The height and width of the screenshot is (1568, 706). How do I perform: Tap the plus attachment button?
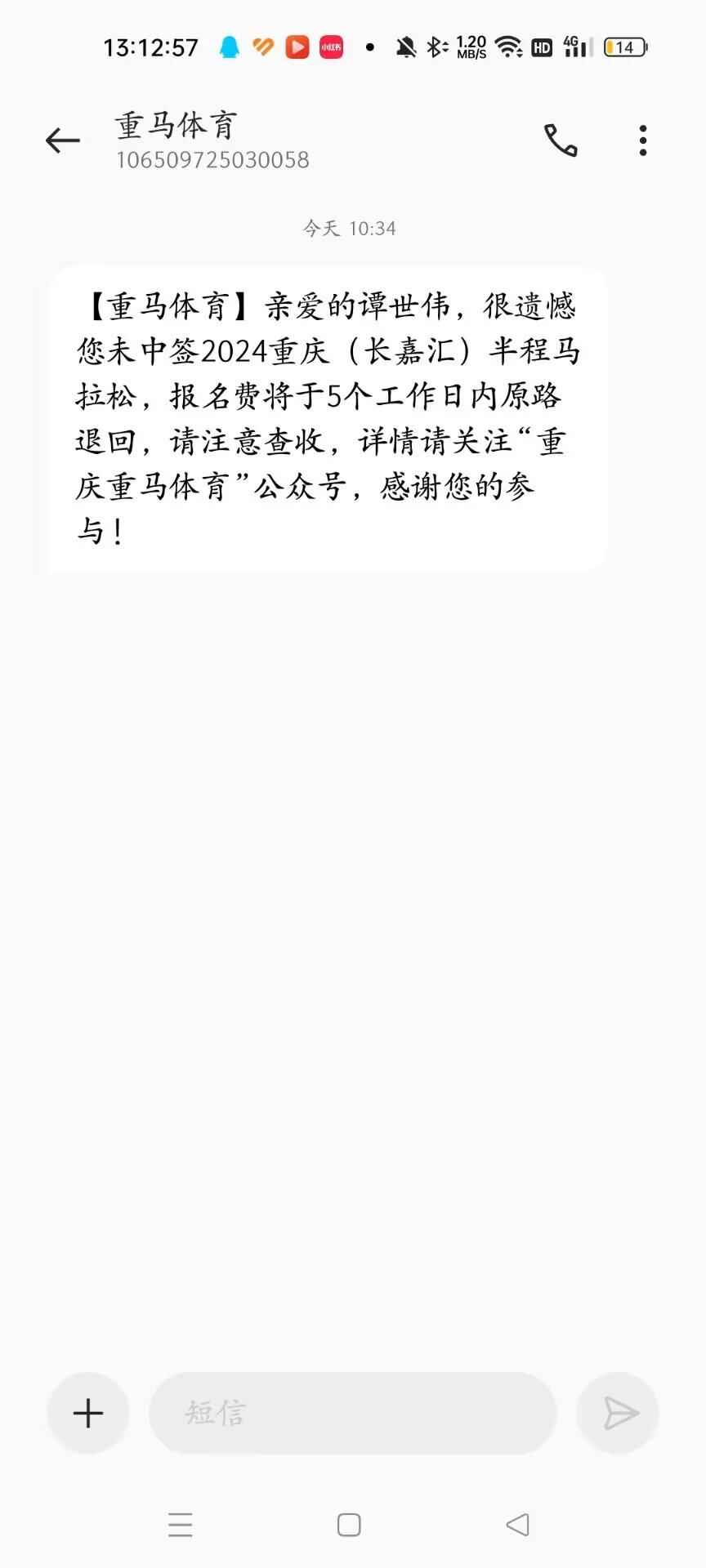pos(88,1414)
